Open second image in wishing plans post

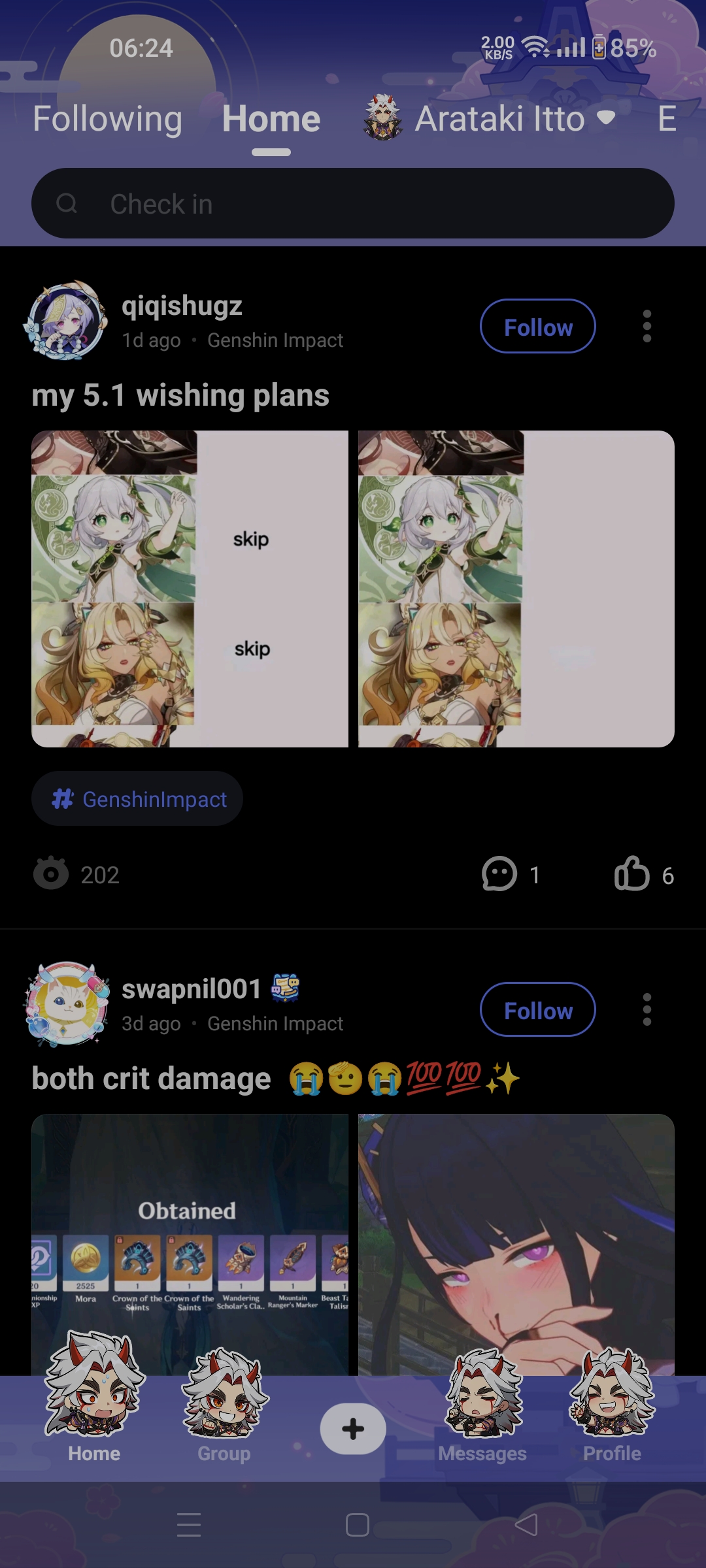516,588
